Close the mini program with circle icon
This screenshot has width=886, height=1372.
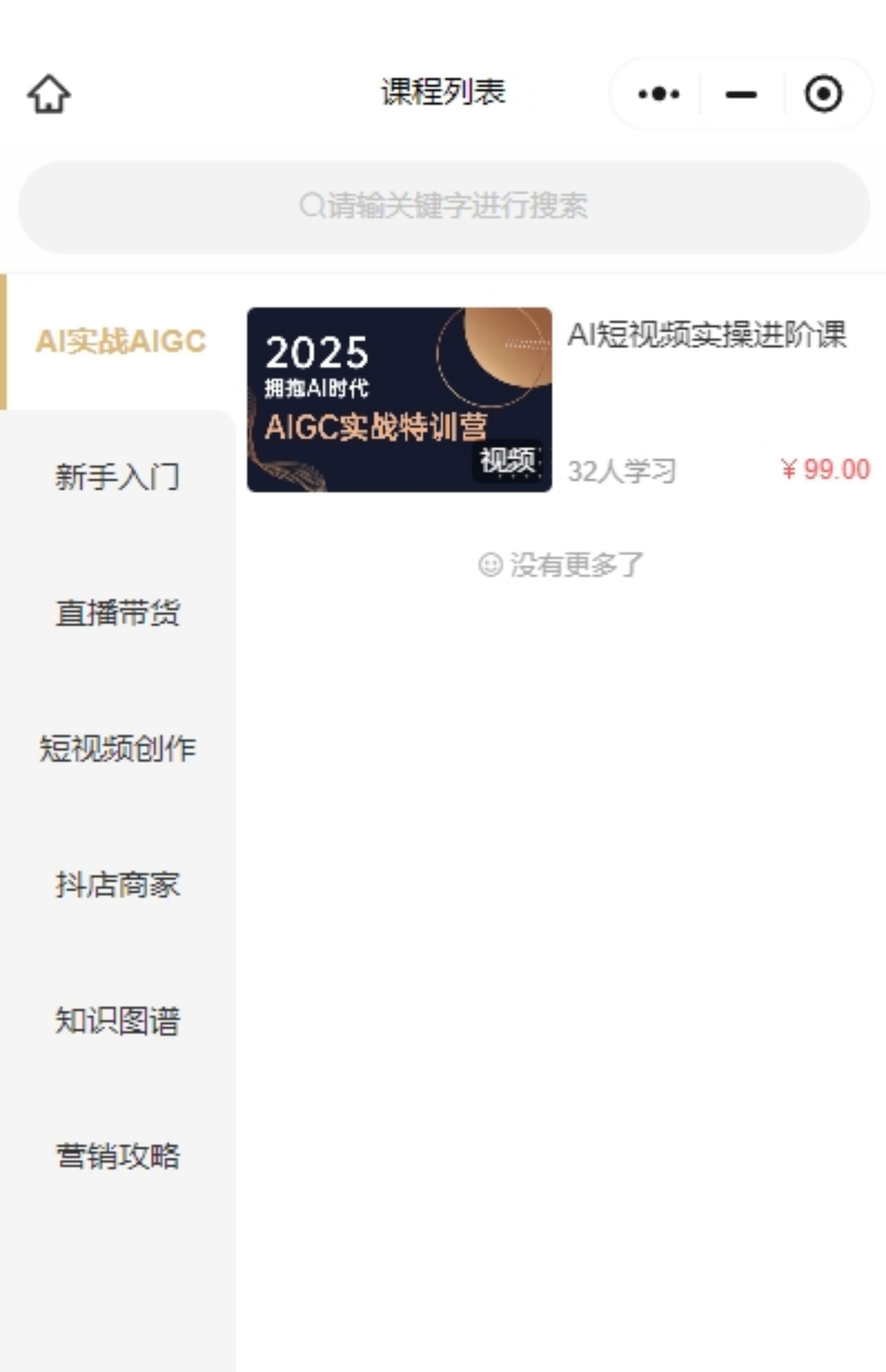pos(823,94)
